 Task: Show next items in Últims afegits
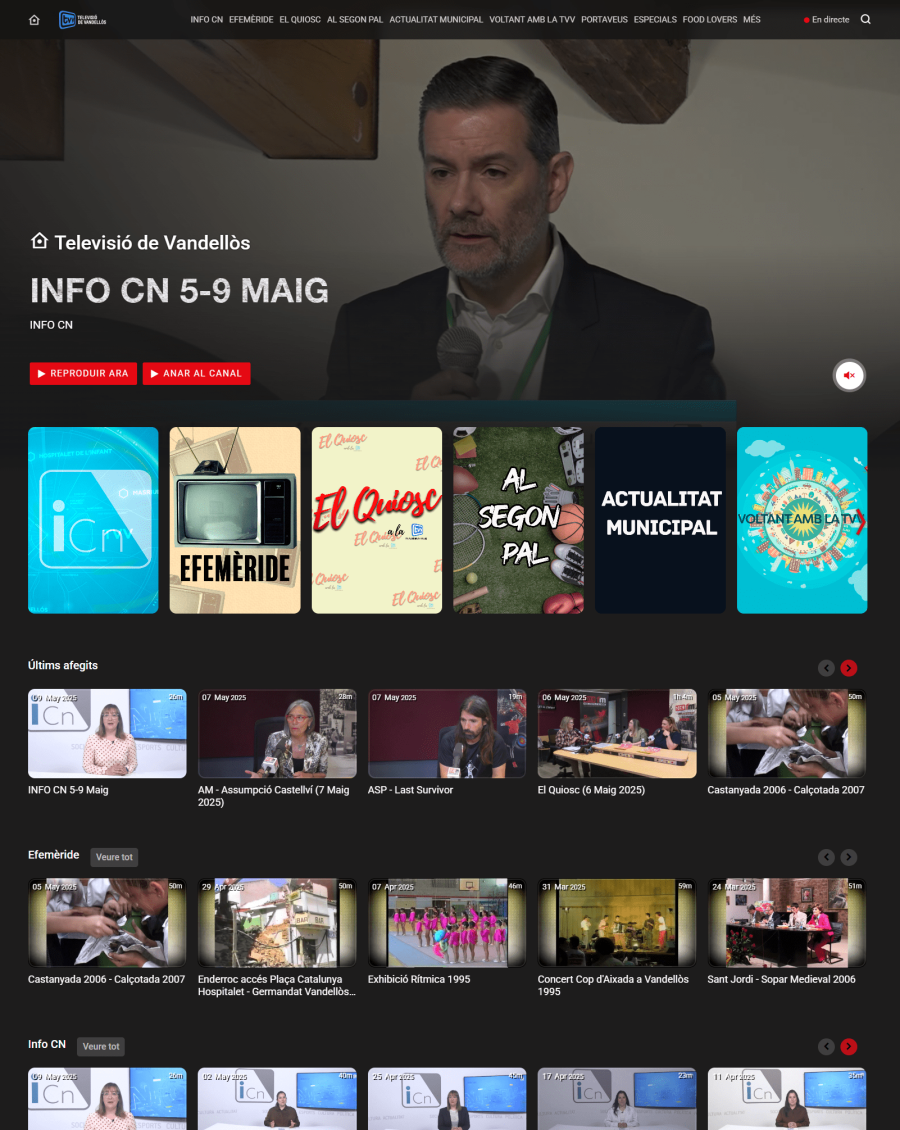click(x=848, y=668)
